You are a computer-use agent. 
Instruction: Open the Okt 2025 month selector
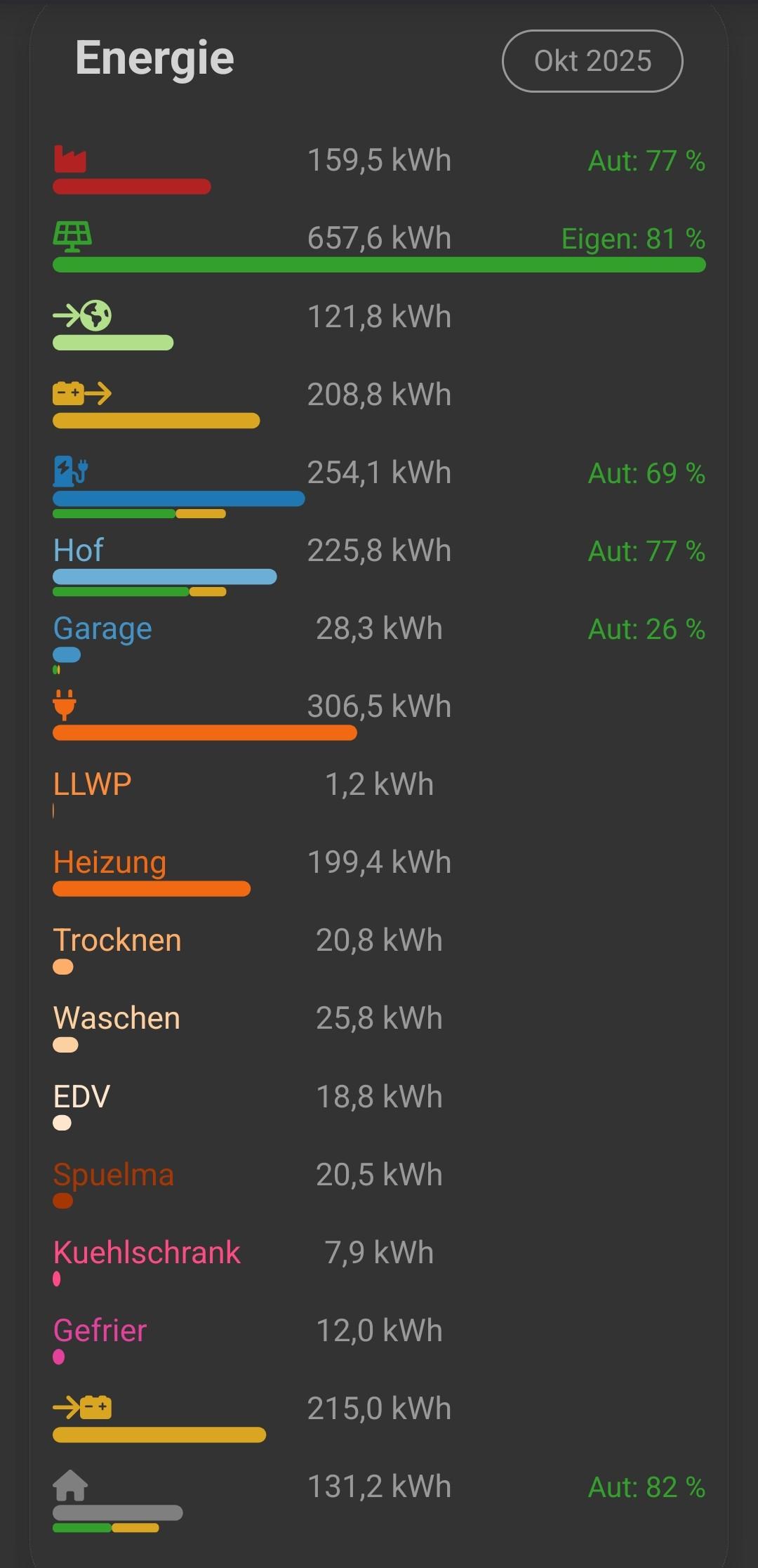(x=592, y=61)
